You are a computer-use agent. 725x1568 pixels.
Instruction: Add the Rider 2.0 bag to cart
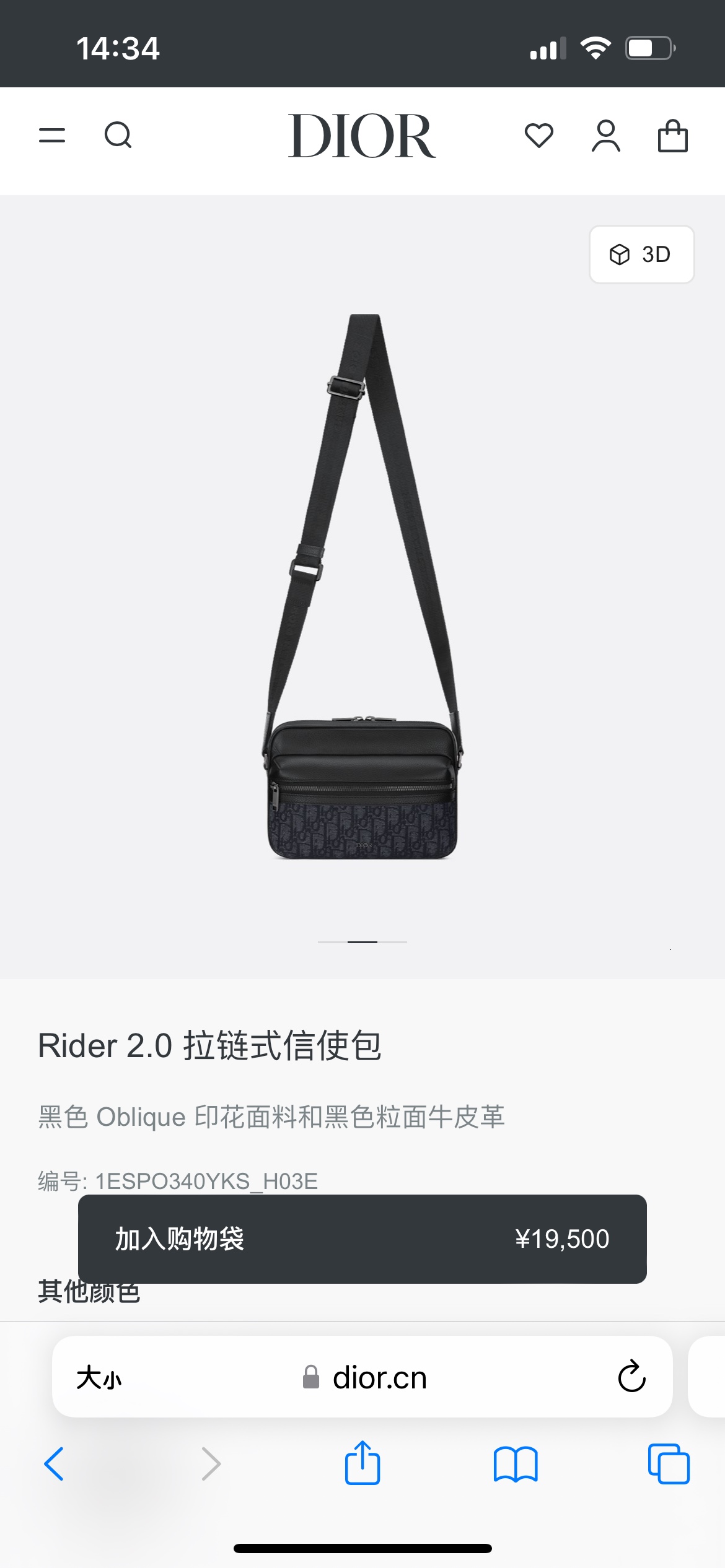362,1239
